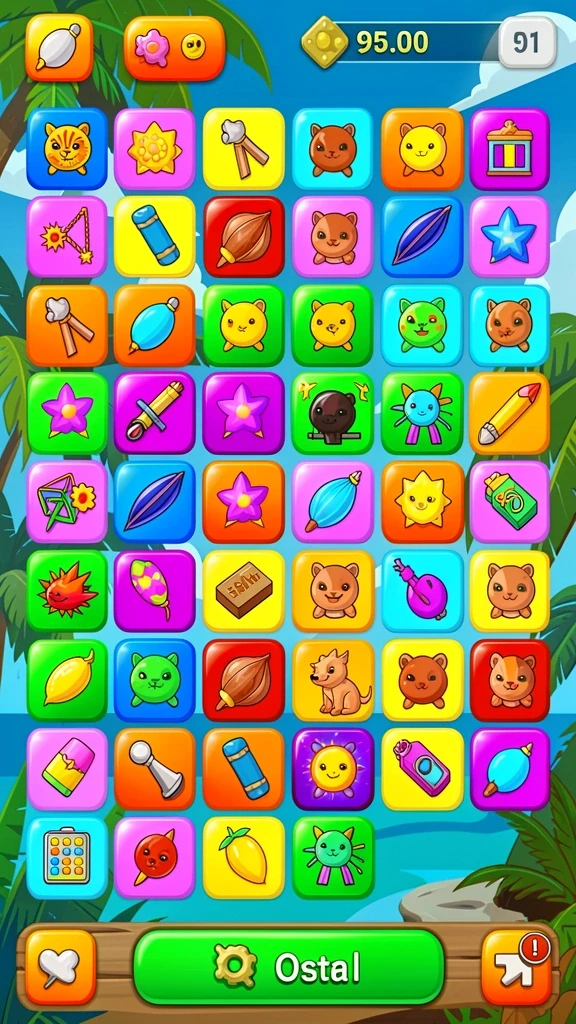Tap the red spiky fish tile
Viewport: 576px width, 1024px height.
(x=67, y=590)
